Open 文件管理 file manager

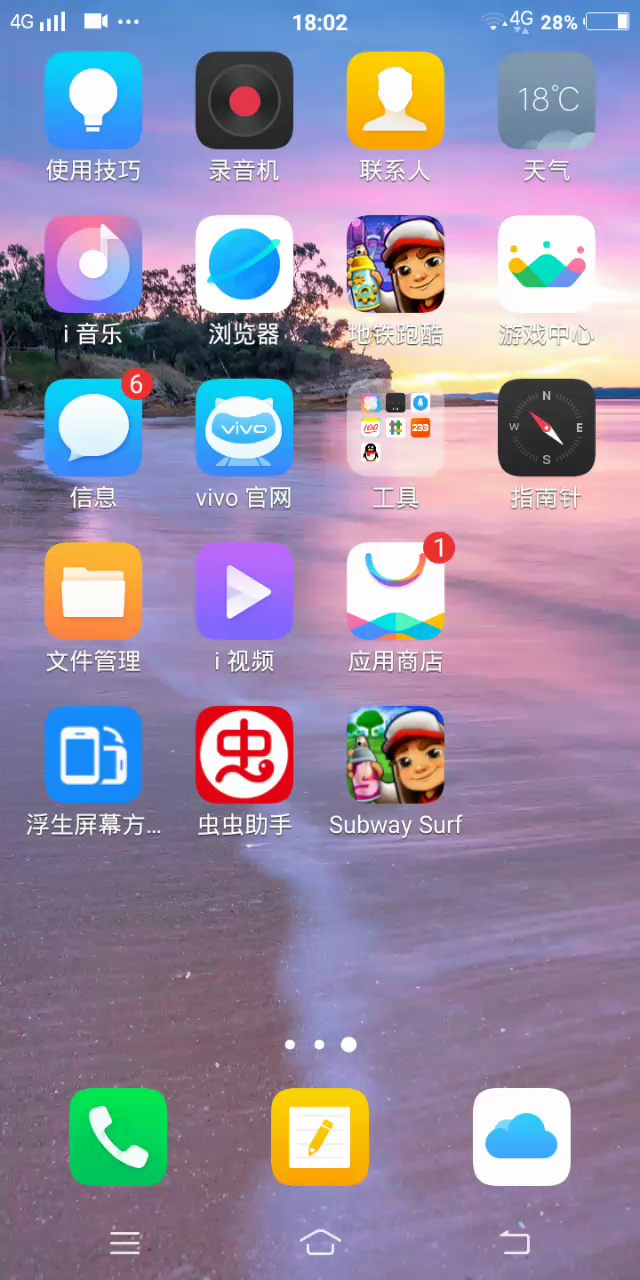(x=93, y=590)
